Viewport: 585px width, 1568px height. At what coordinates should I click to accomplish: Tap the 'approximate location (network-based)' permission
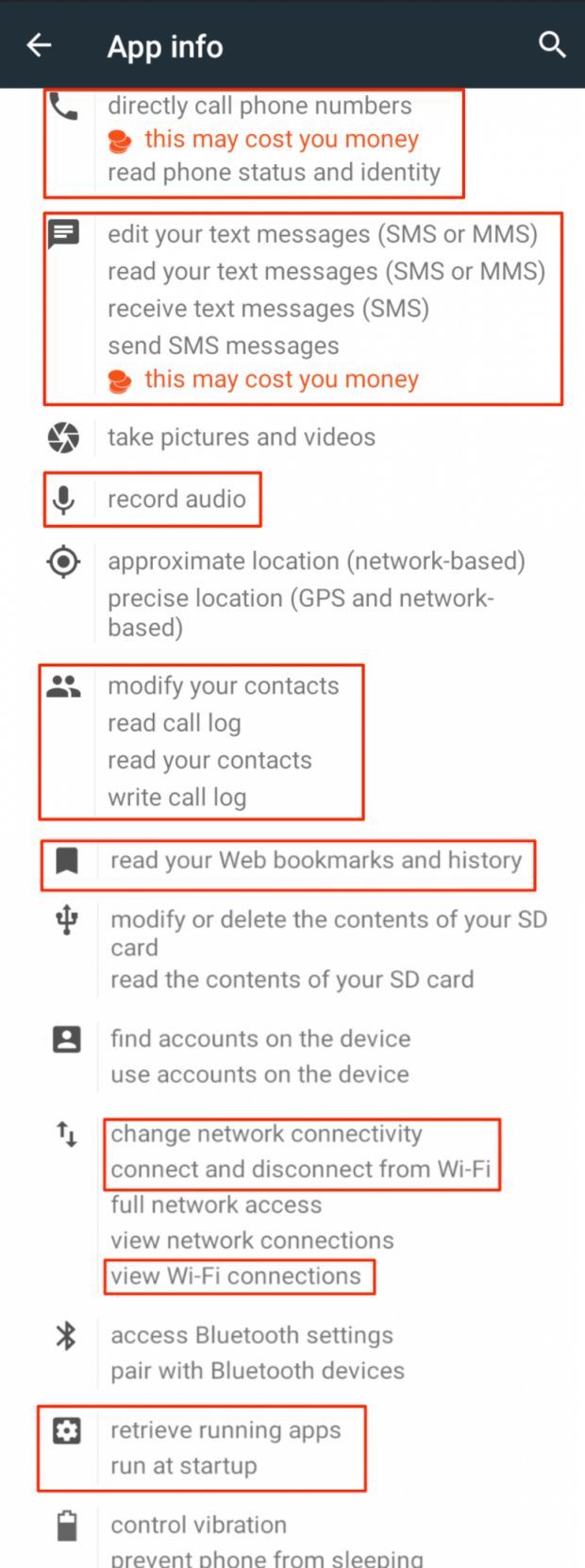click(315, 562)
